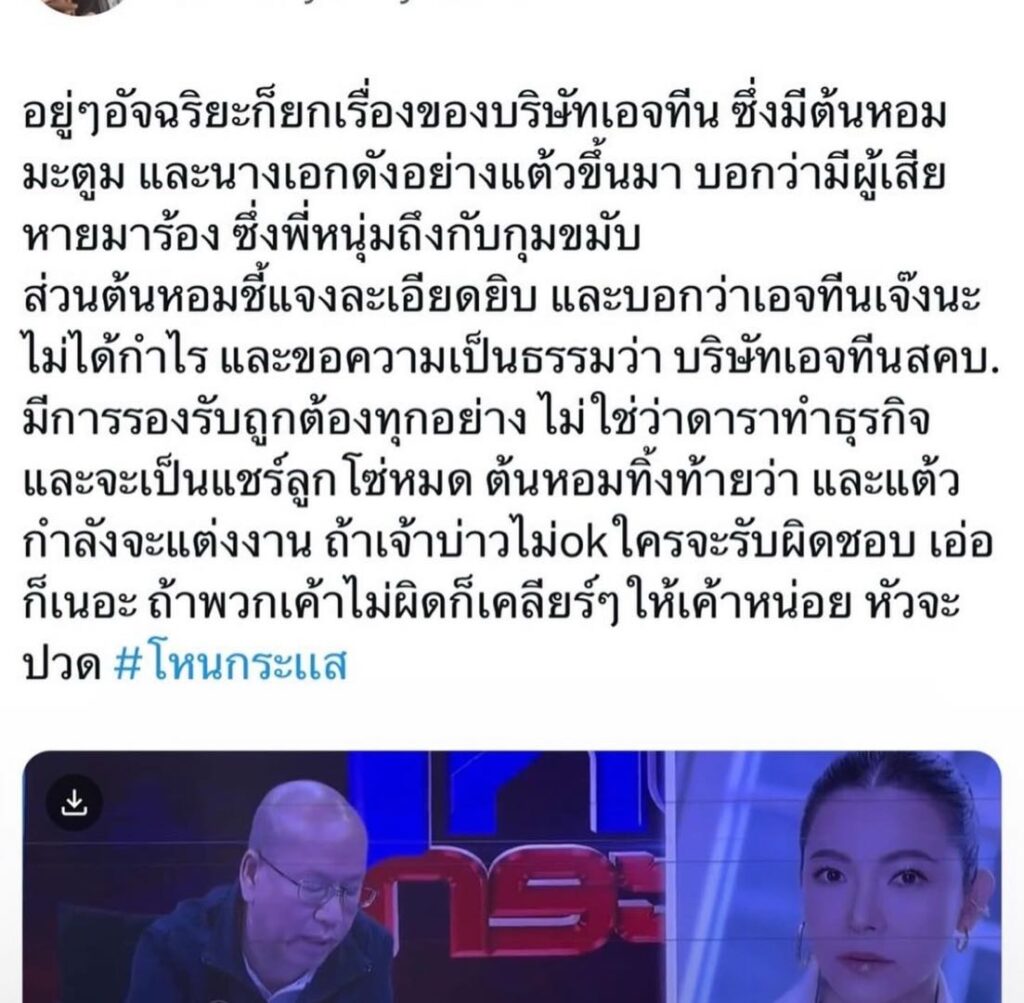Open the #โหนกระแส hashtag link

coord(233,664)
